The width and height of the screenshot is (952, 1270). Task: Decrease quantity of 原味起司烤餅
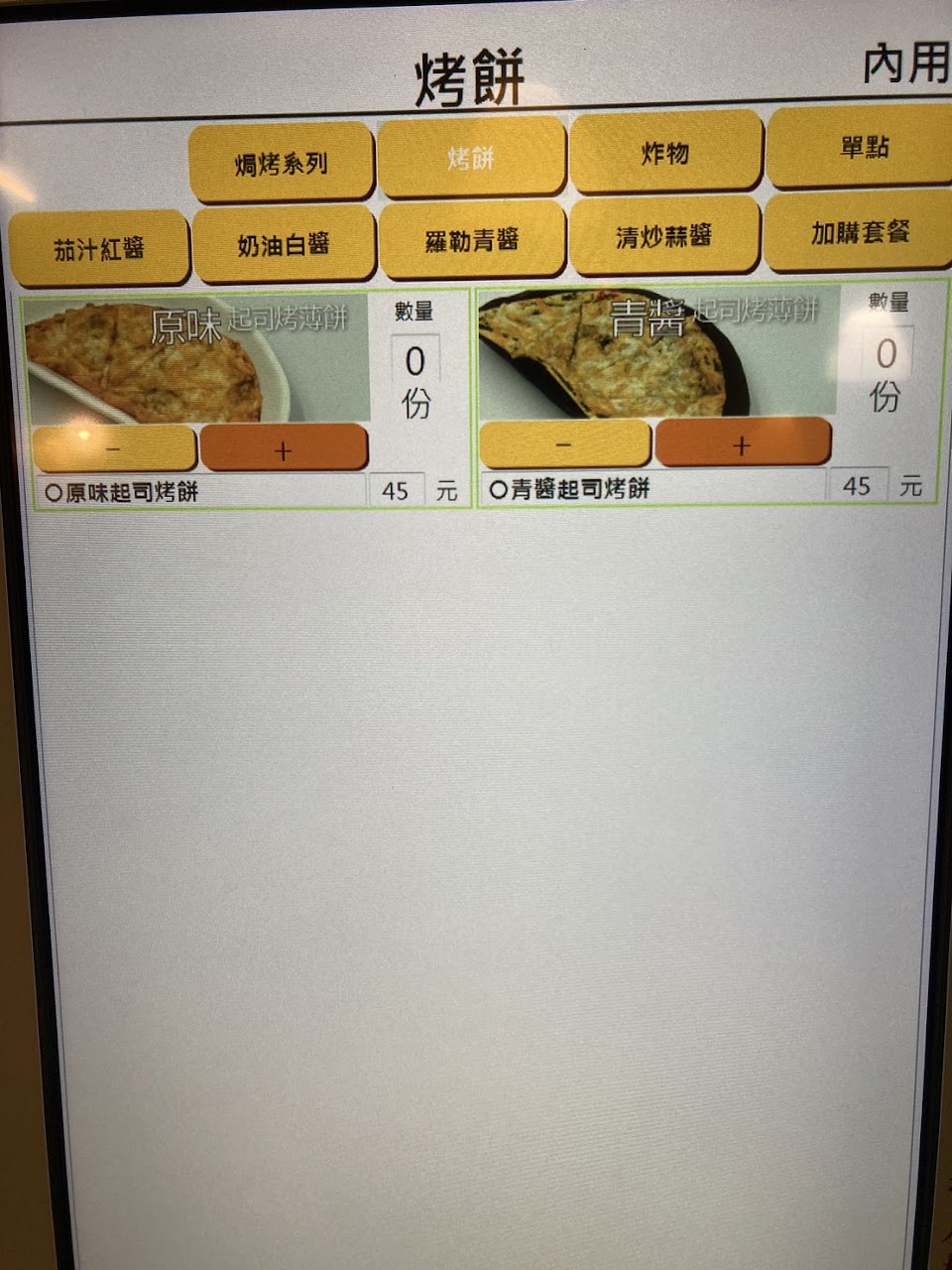coord(114,449)
